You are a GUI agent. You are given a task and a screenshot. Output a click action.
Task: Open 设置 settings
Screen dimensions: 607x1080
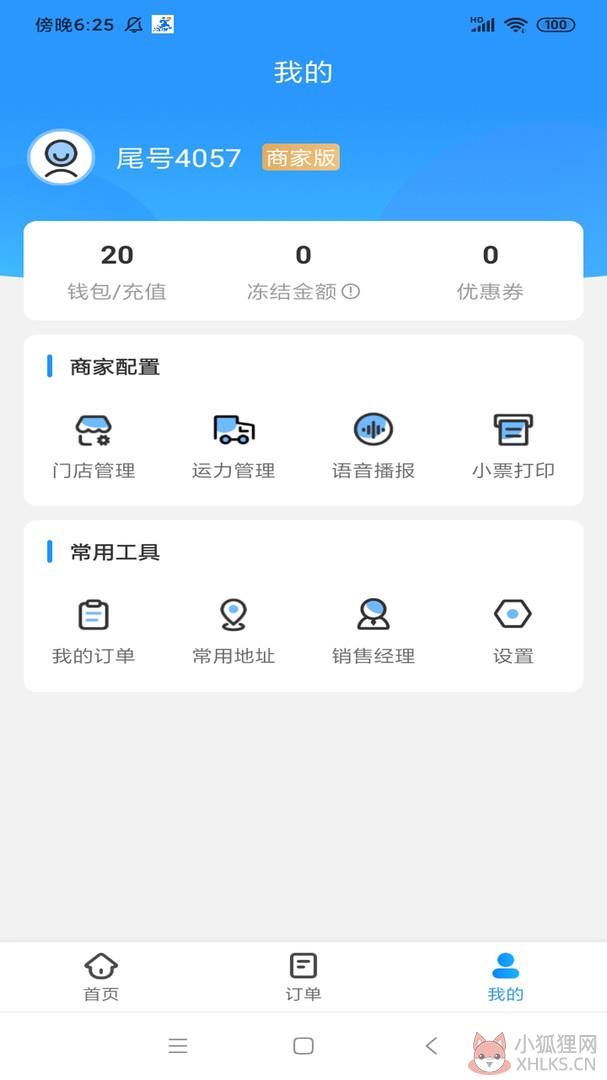point(513,632)
